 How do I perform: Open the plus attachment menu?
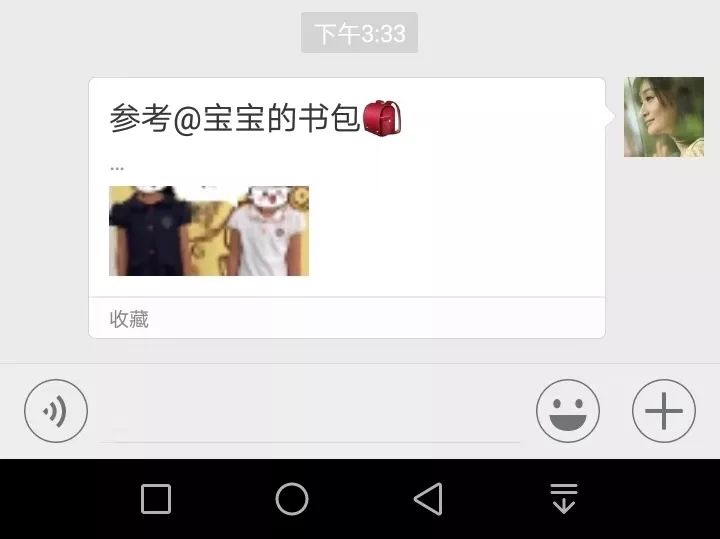tap(664, 411)
